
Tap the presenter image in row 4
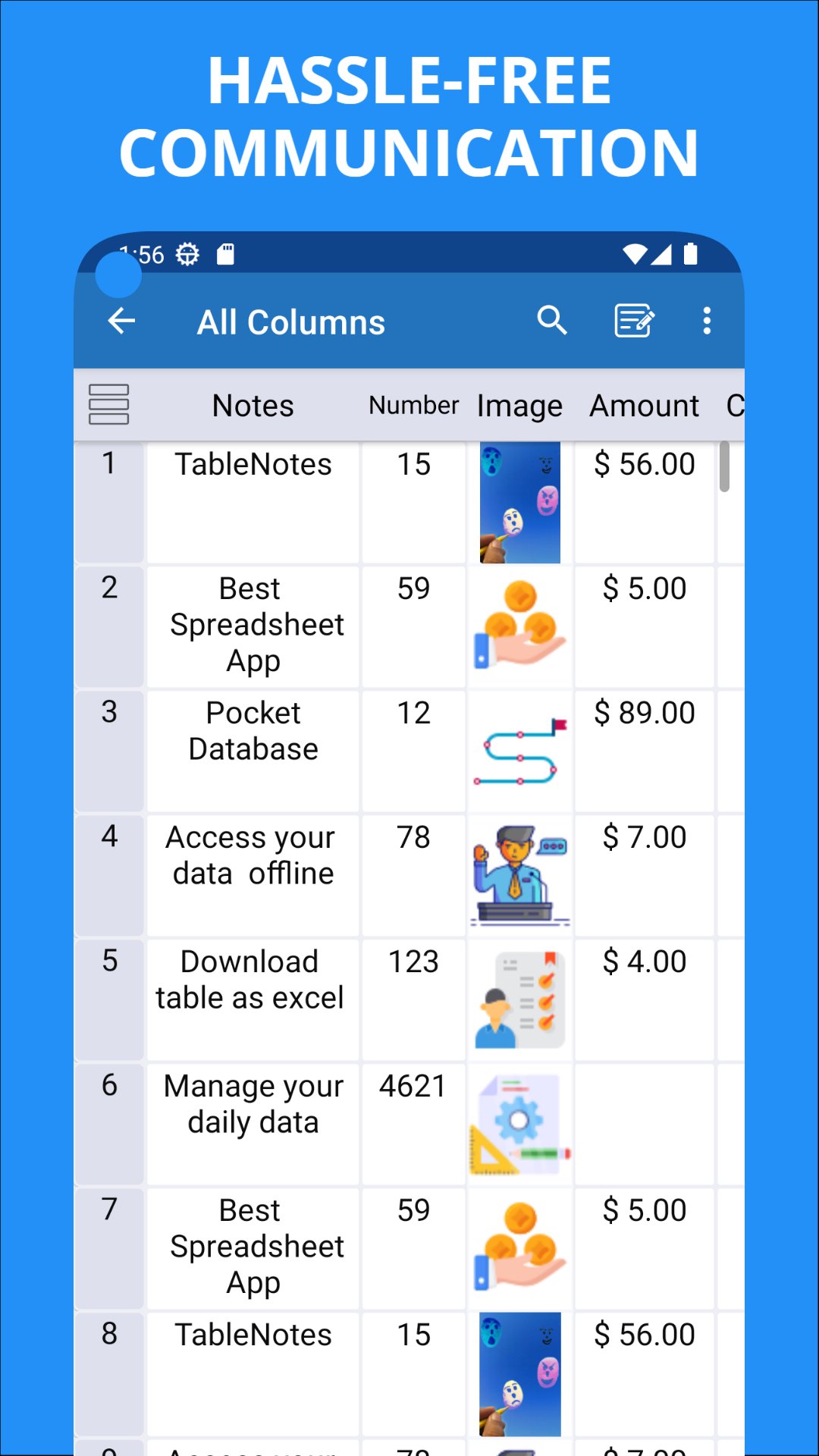pos(519,874)
